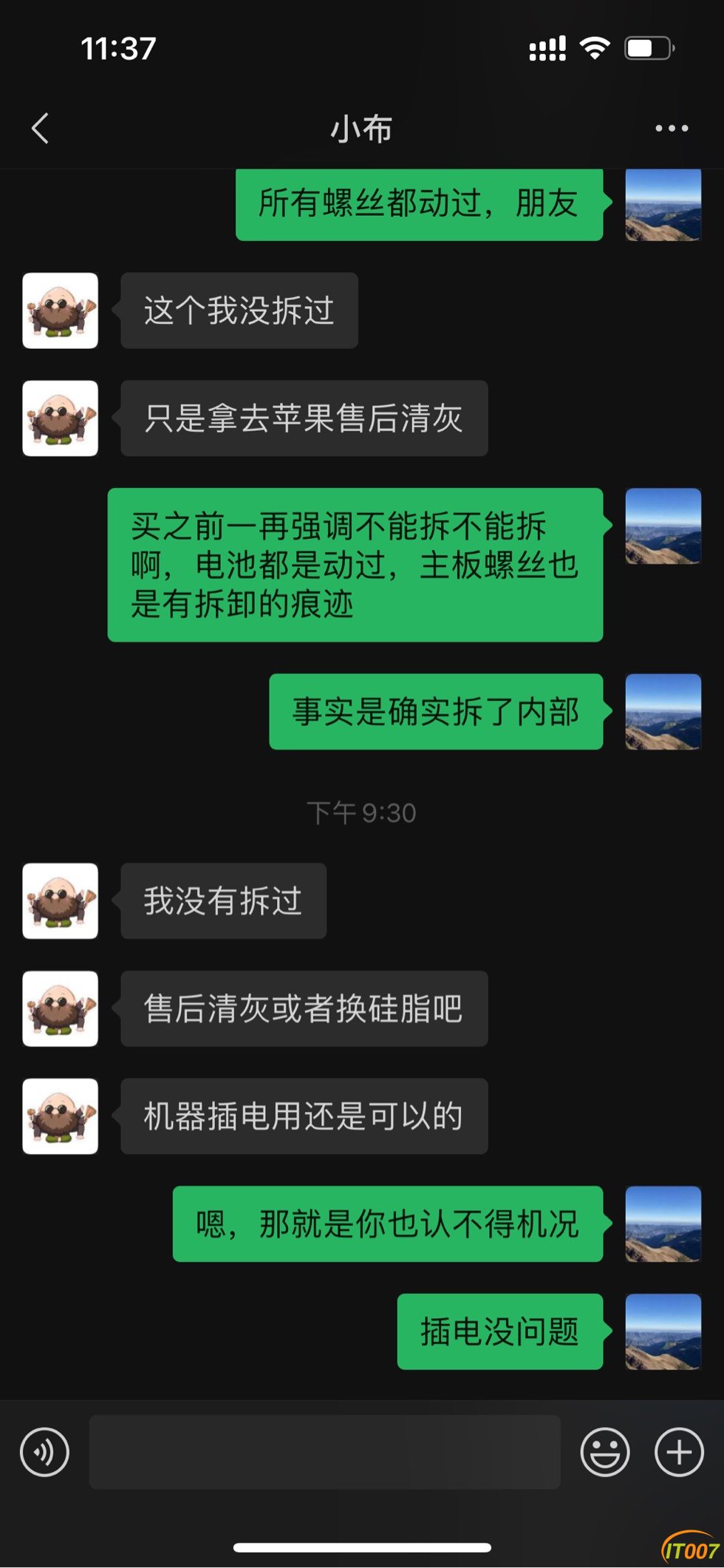Open 小布's avatar beside 这个我没拆过
Viewport: 724px width, 1568px height.
61,310
